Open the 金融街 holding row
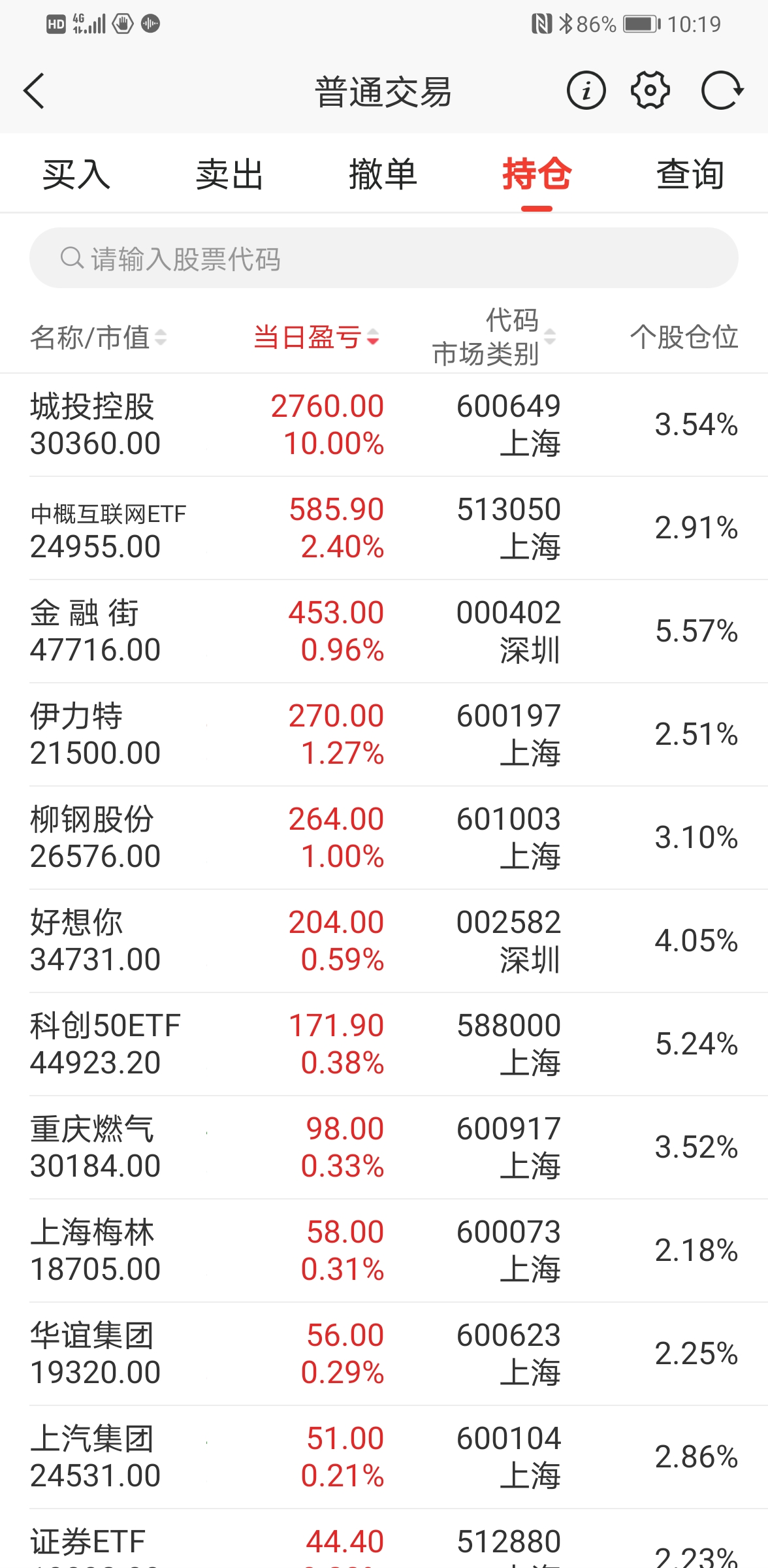The height and width of the screenshot is (1568, 768). 384,631
